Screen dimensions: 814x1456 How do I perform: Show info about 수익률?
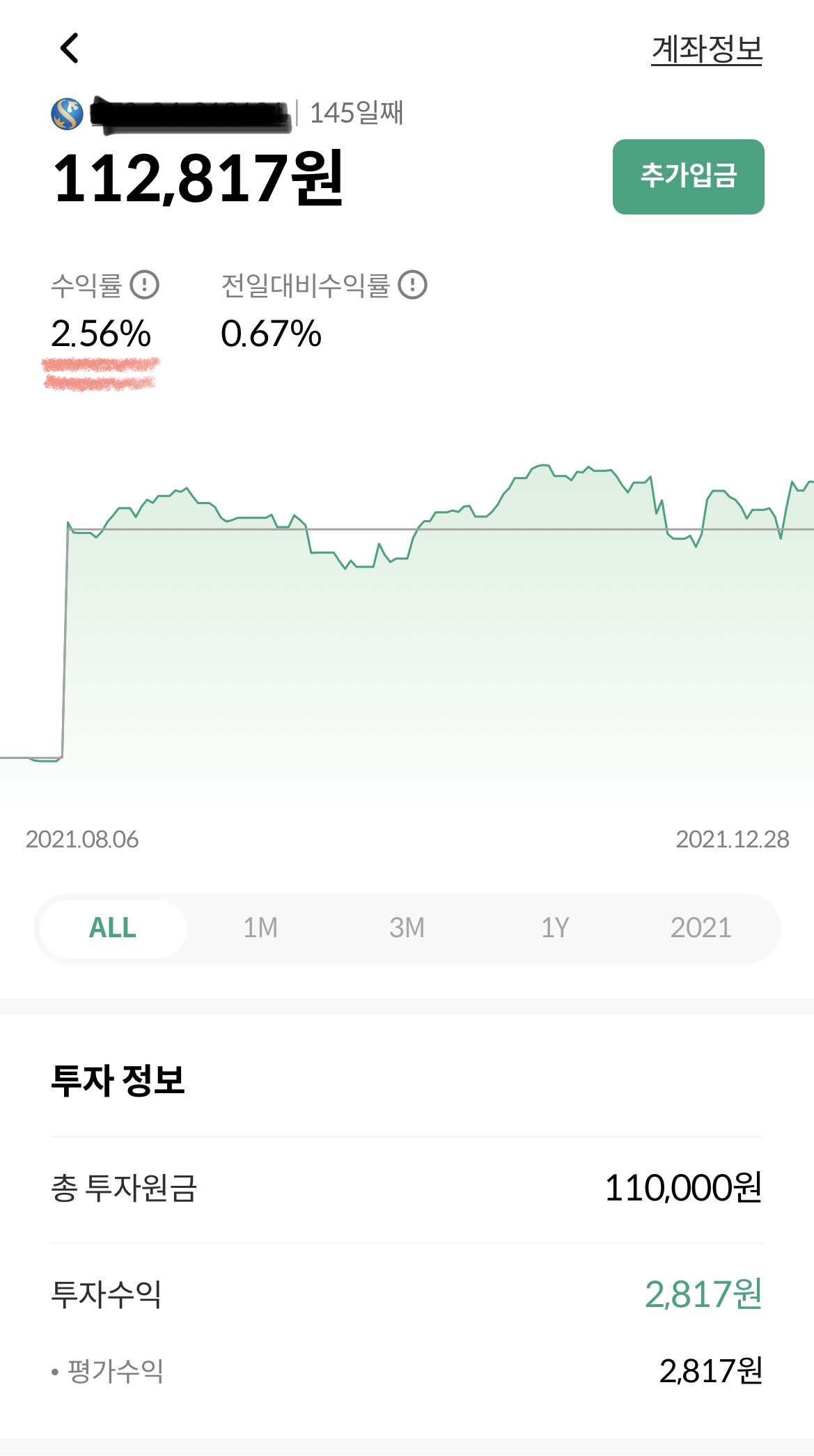pyautogui.click(x=145, y=285)
